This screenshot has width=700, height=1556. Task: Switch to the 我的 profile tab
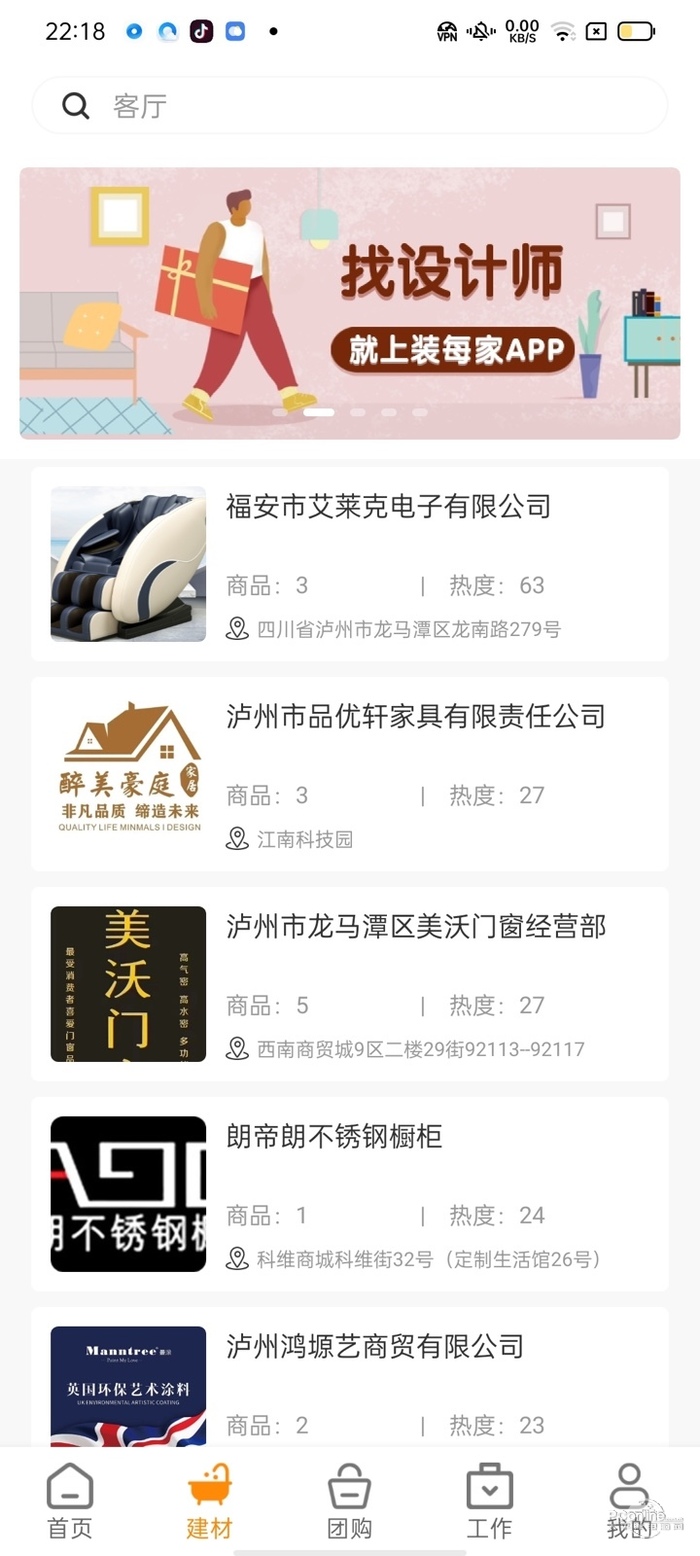coord(629,1502)
